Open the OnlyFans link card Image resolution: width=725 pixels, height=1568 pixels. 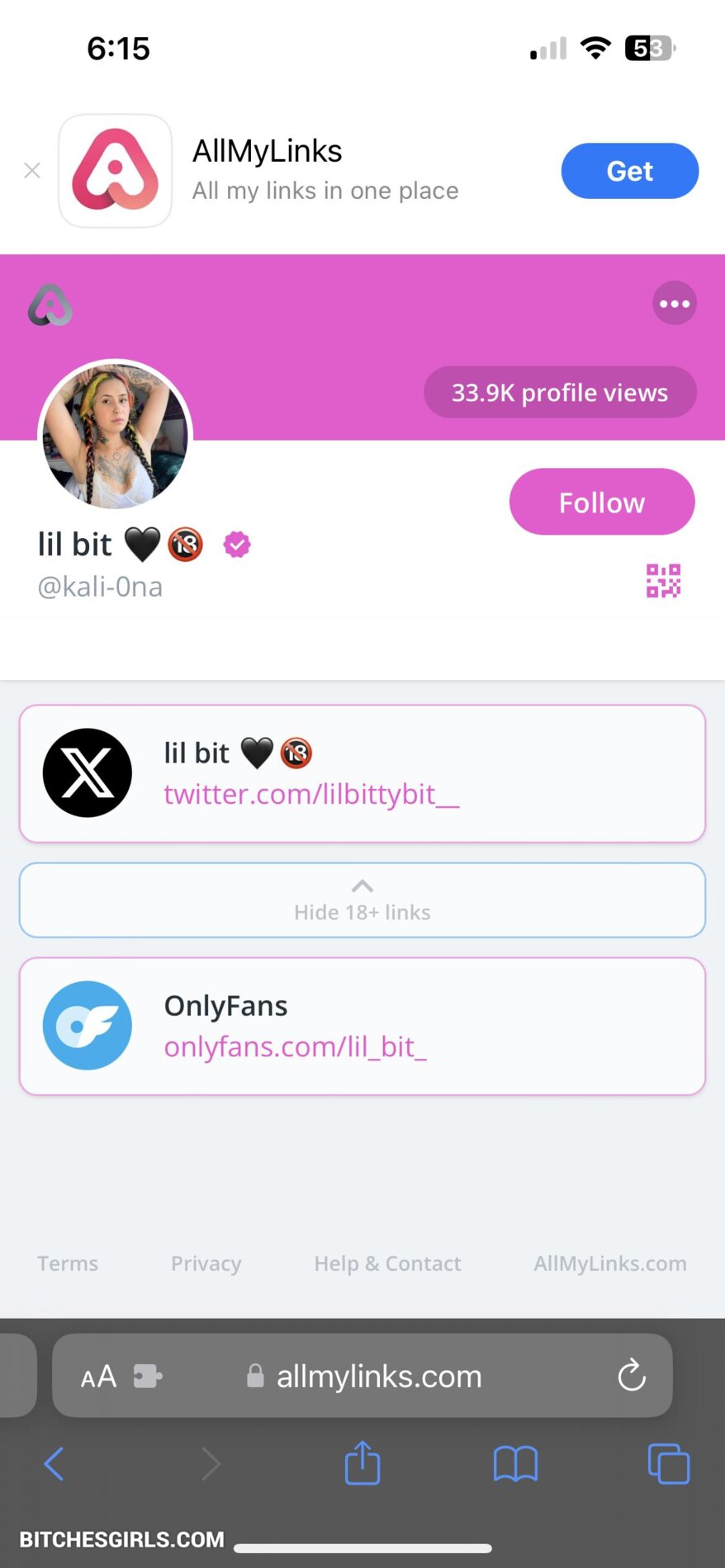[x=362, y=1026]
